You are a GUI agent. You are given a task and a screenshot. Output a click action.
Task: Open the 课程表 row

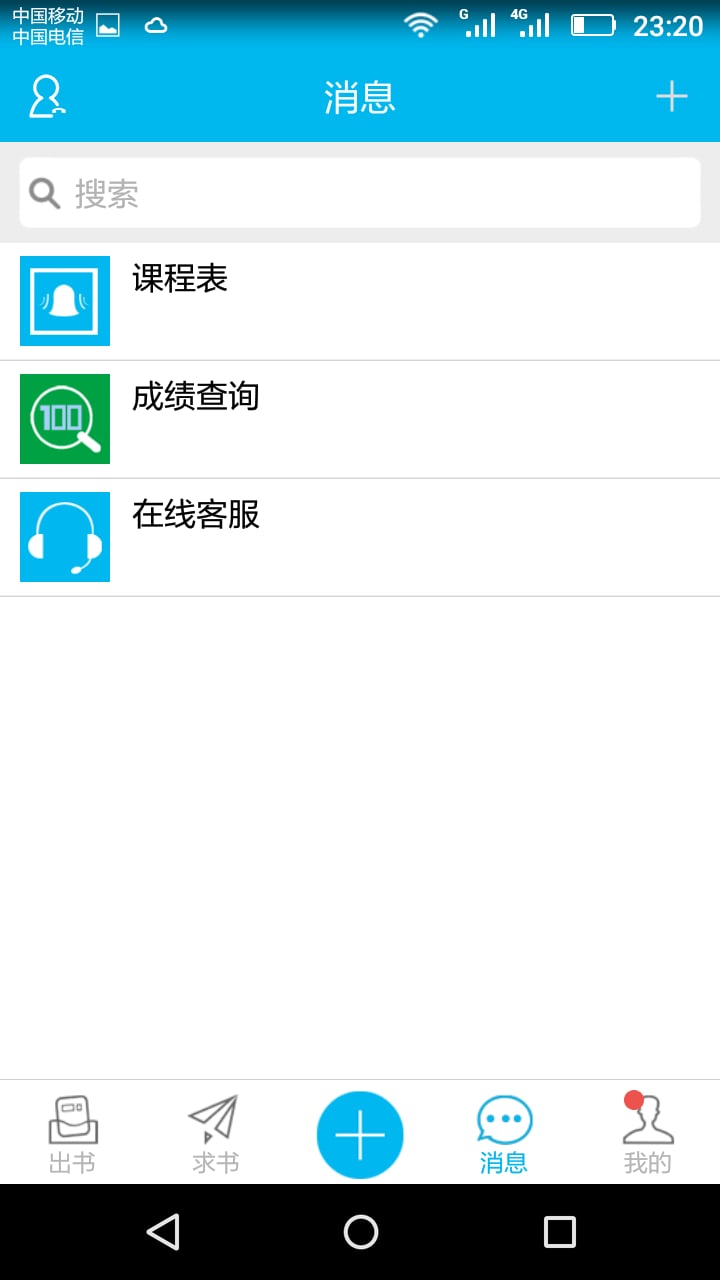[360, 301]
